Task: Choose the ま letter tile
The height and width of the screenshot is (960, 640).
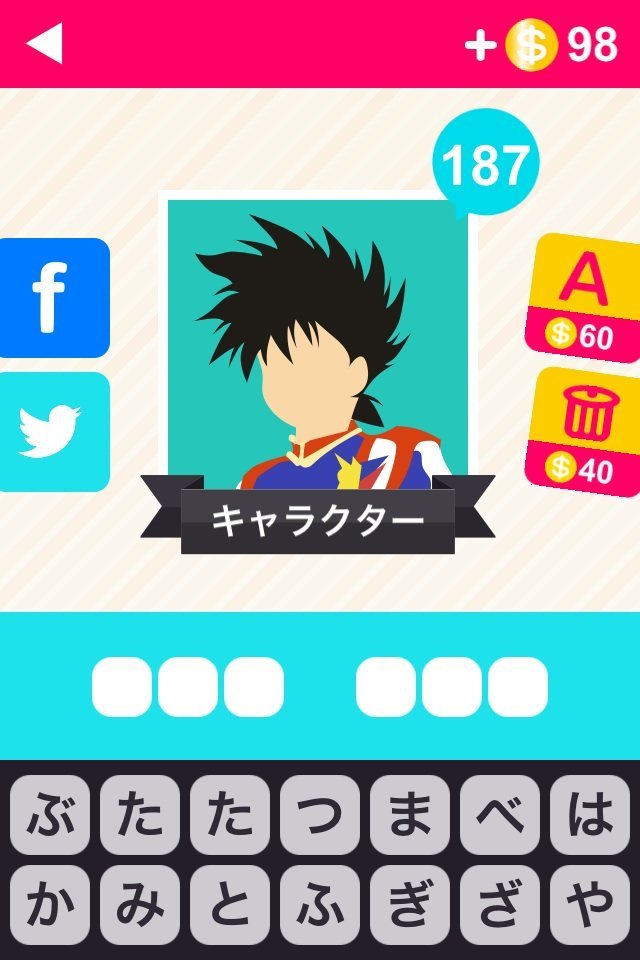Action: pyautogui.click(x=410, y=815)
